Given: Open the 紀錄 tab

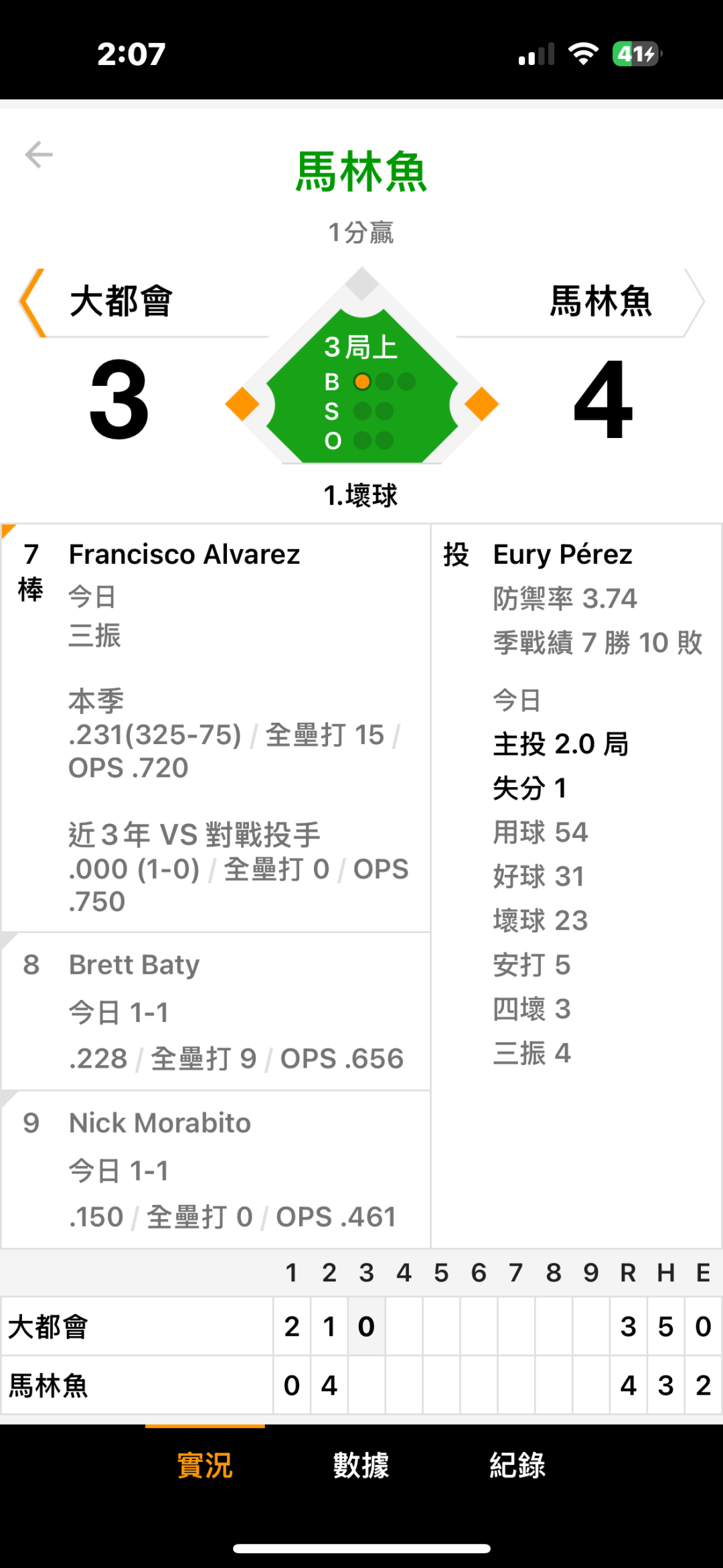Looking at the screenshot, I should 517,1465.
